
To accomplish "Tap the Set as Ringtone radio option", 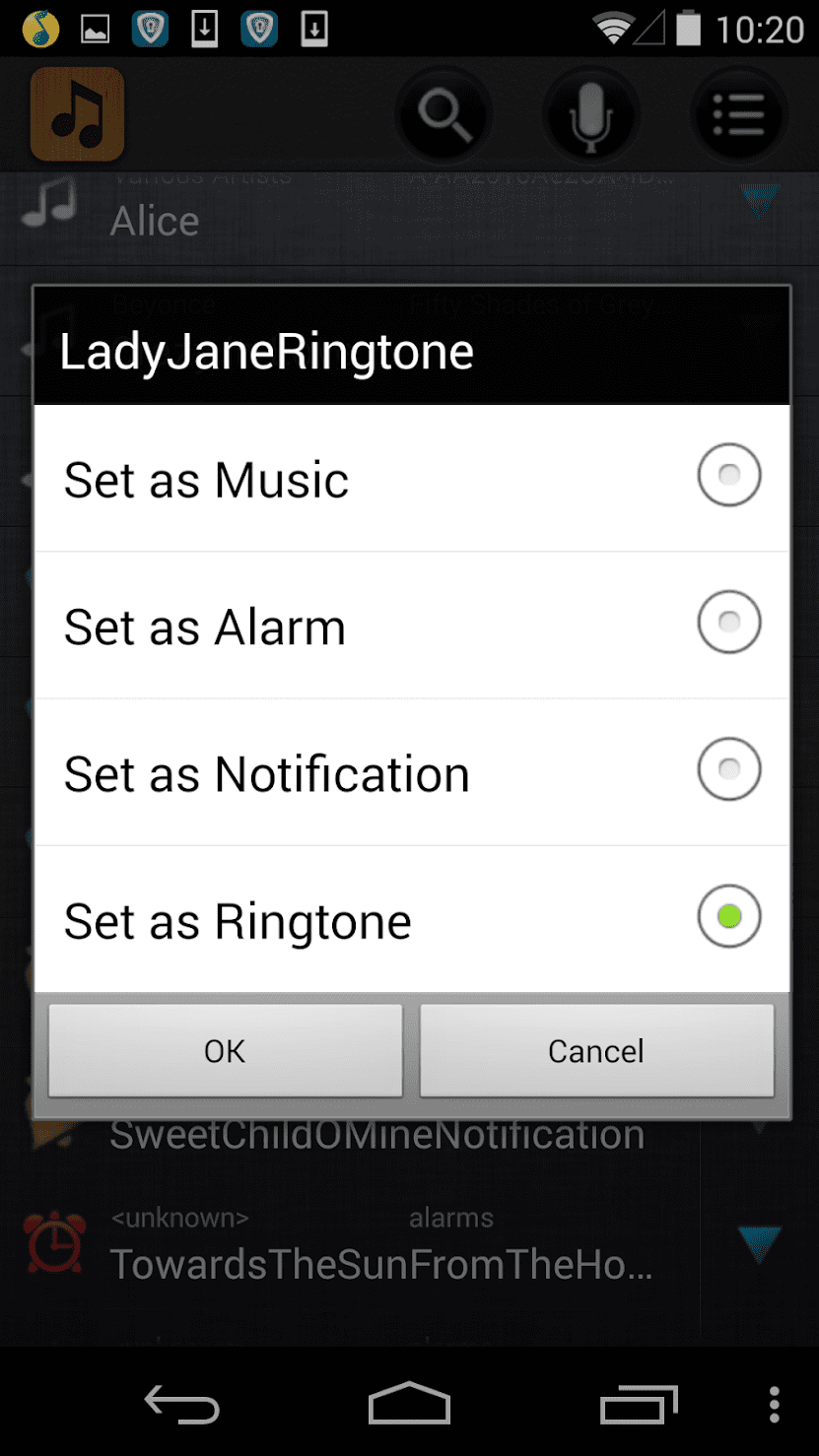I will [x=728, y=917].
